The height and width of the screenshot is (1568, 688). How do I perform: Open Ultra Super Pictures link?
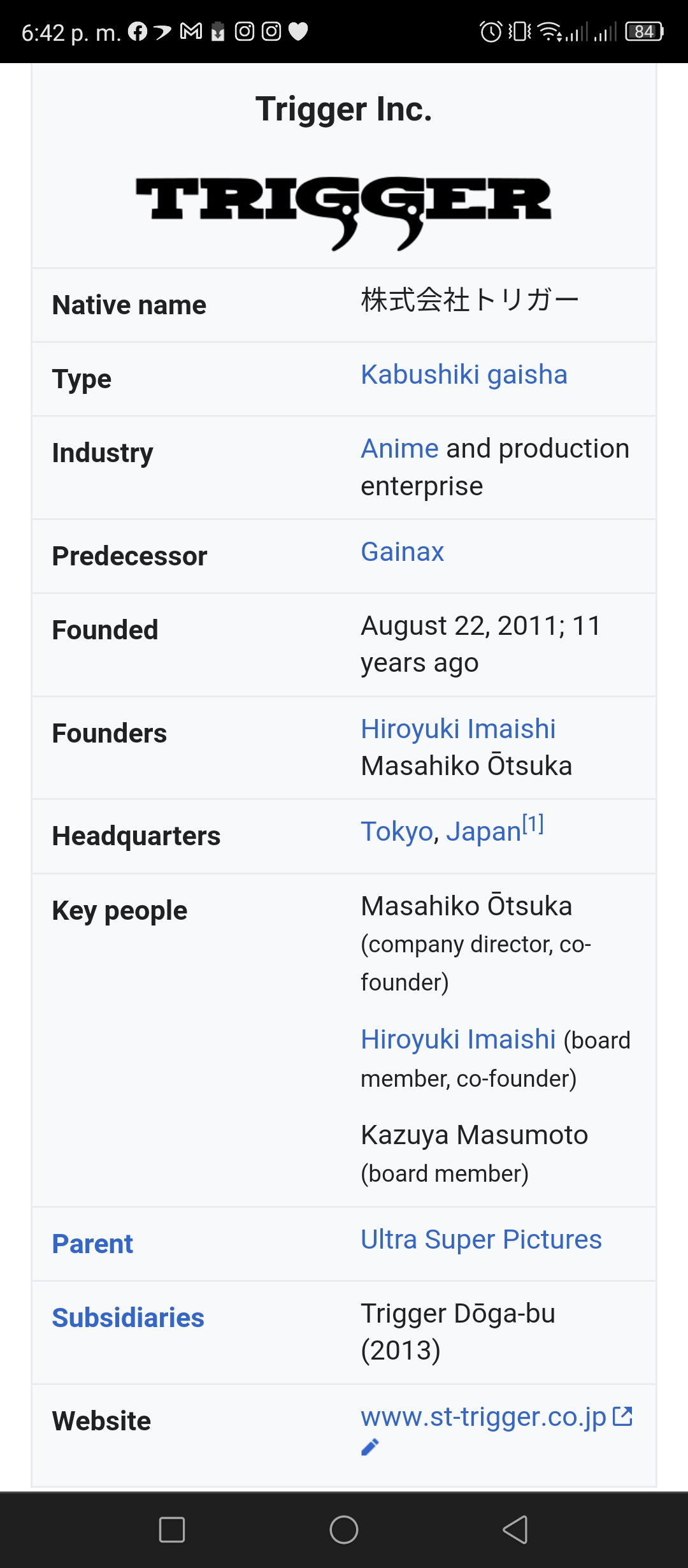pyautogui.click(x=481, y=1240)
